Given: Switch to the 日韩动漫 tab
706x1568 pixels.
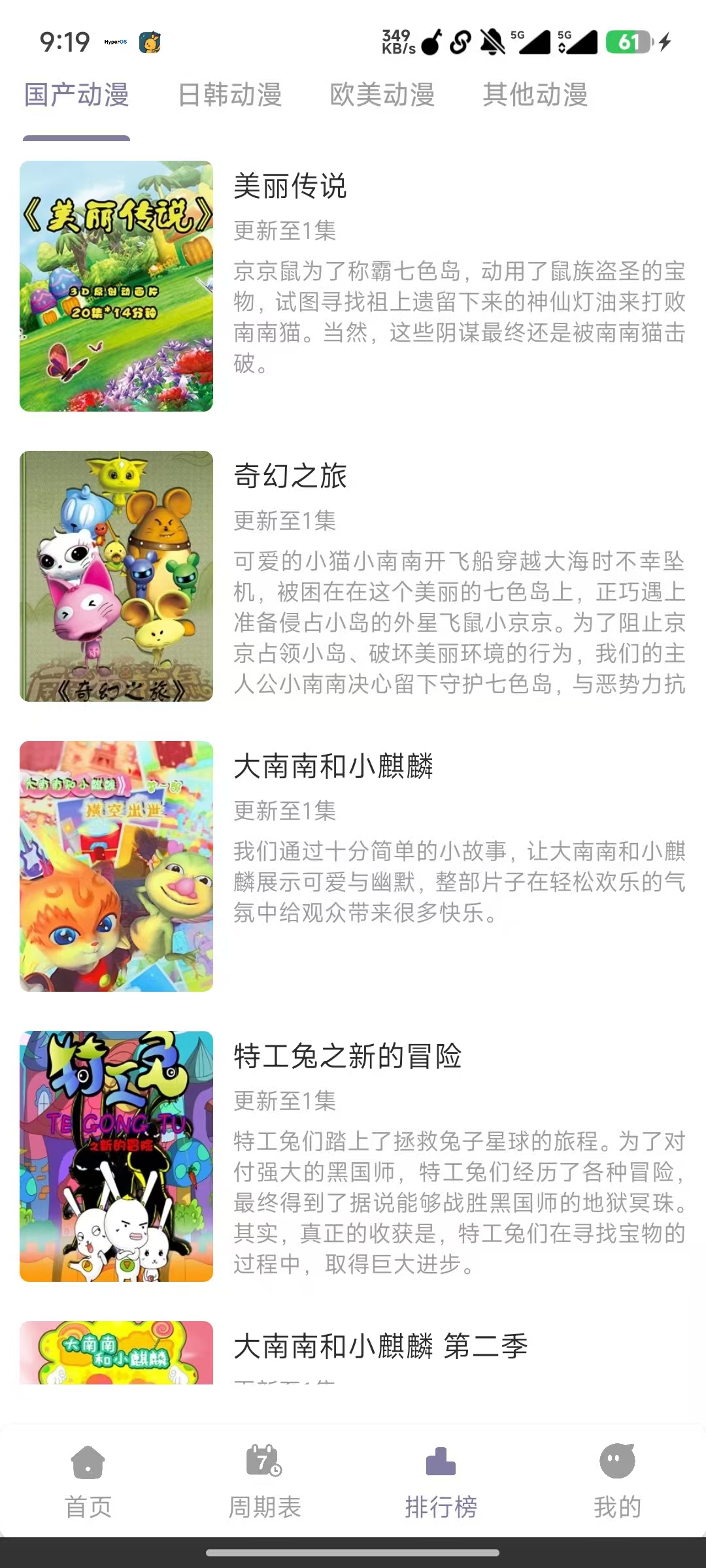Looking at the screenshot, I should click(x=230, y=95).
